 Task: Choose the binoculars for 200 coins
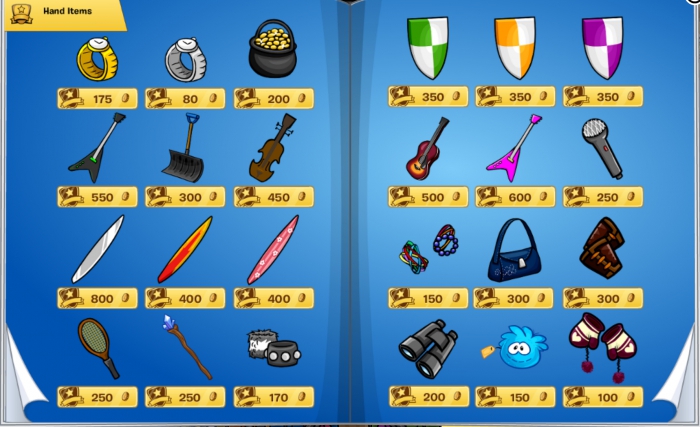(427, 347)
